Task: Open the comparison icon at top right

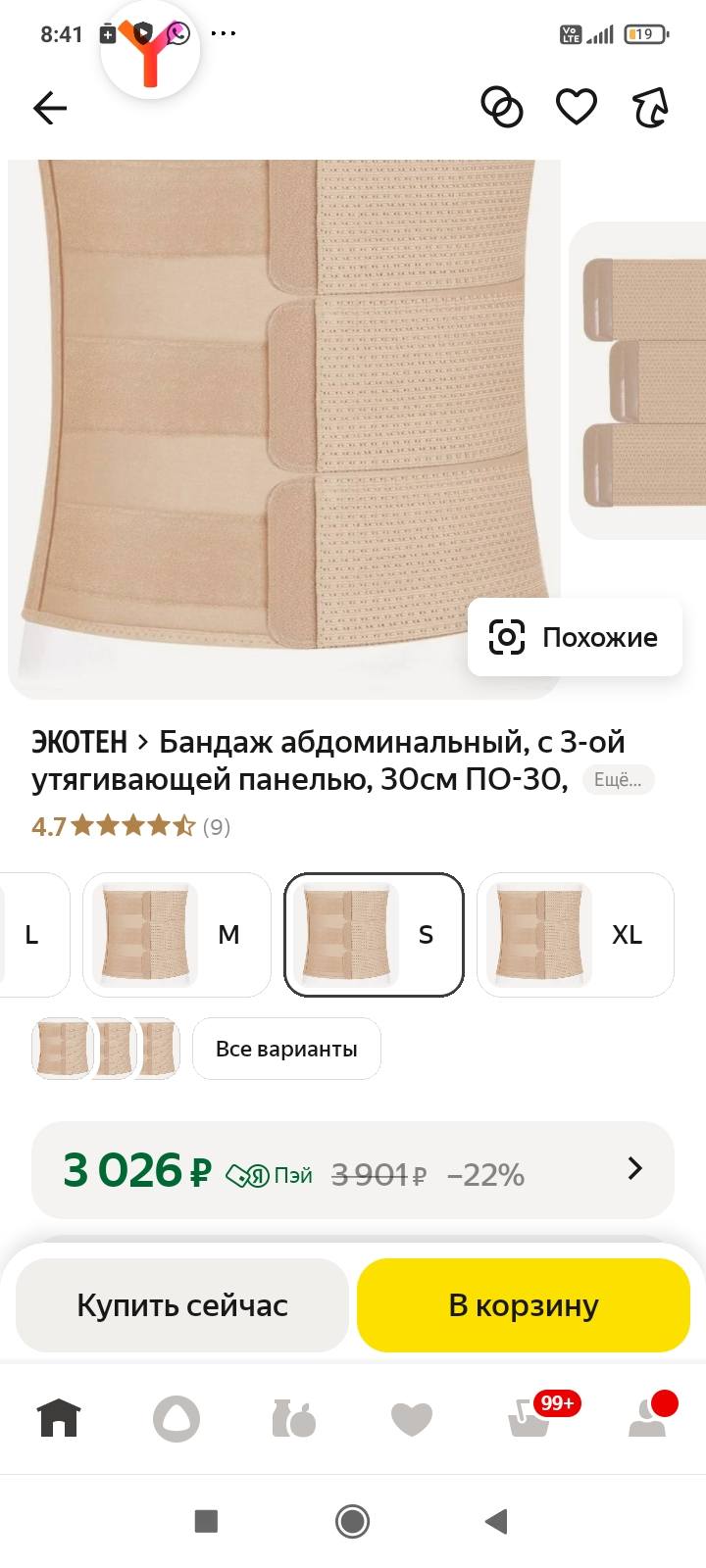Action: click(x=503, y=108)
